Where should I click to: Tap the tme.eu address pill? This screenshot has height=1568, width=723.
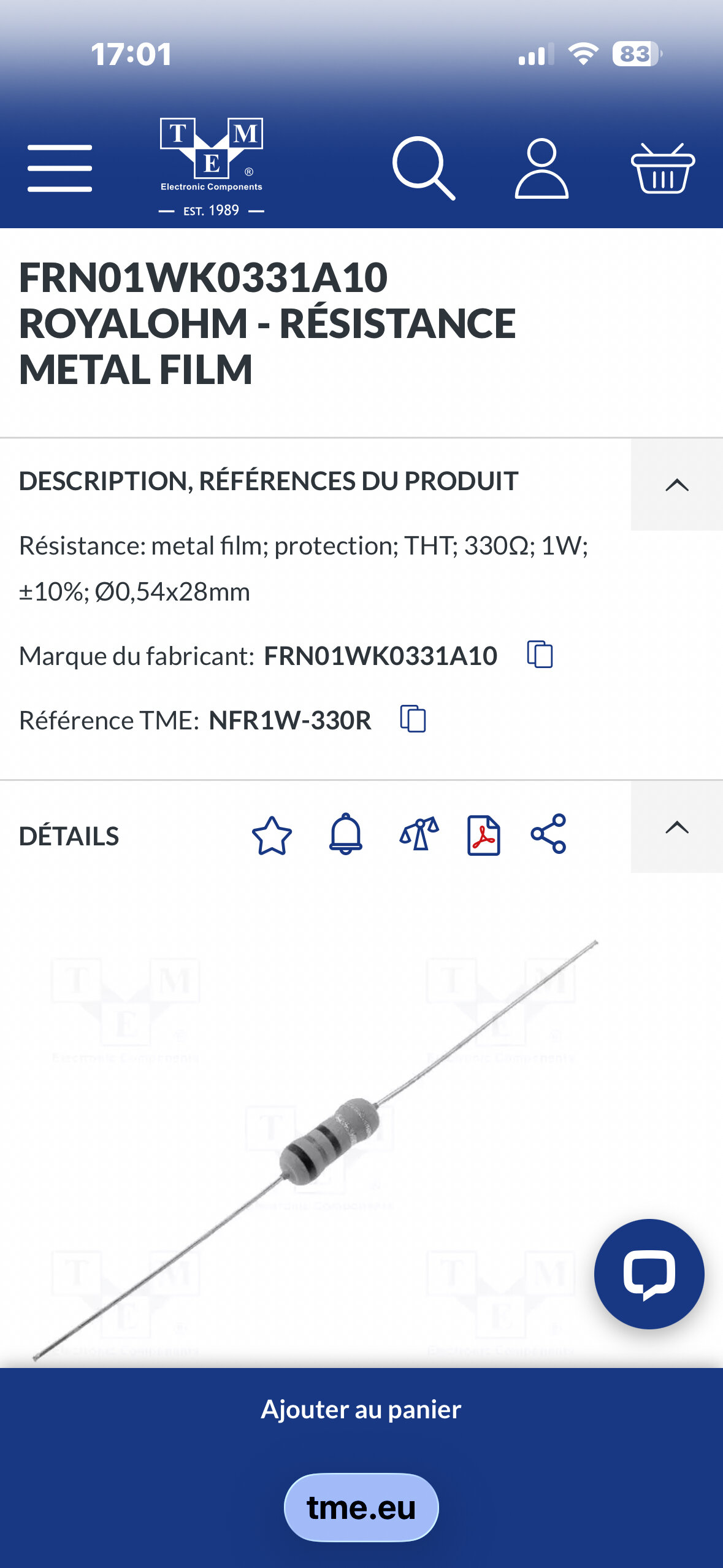[361, 1507]
